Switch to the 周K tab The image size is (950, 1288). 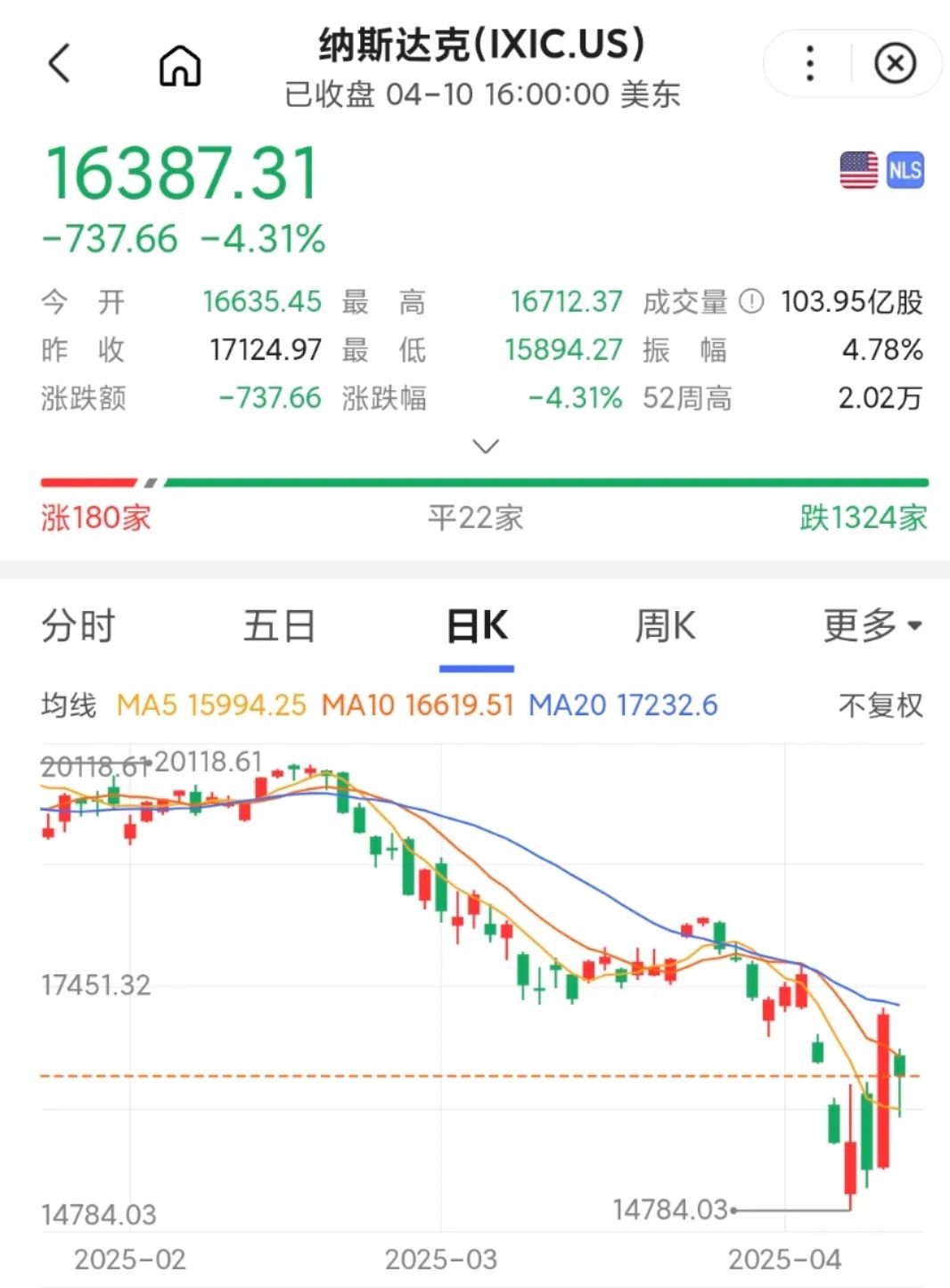[665, 626]
